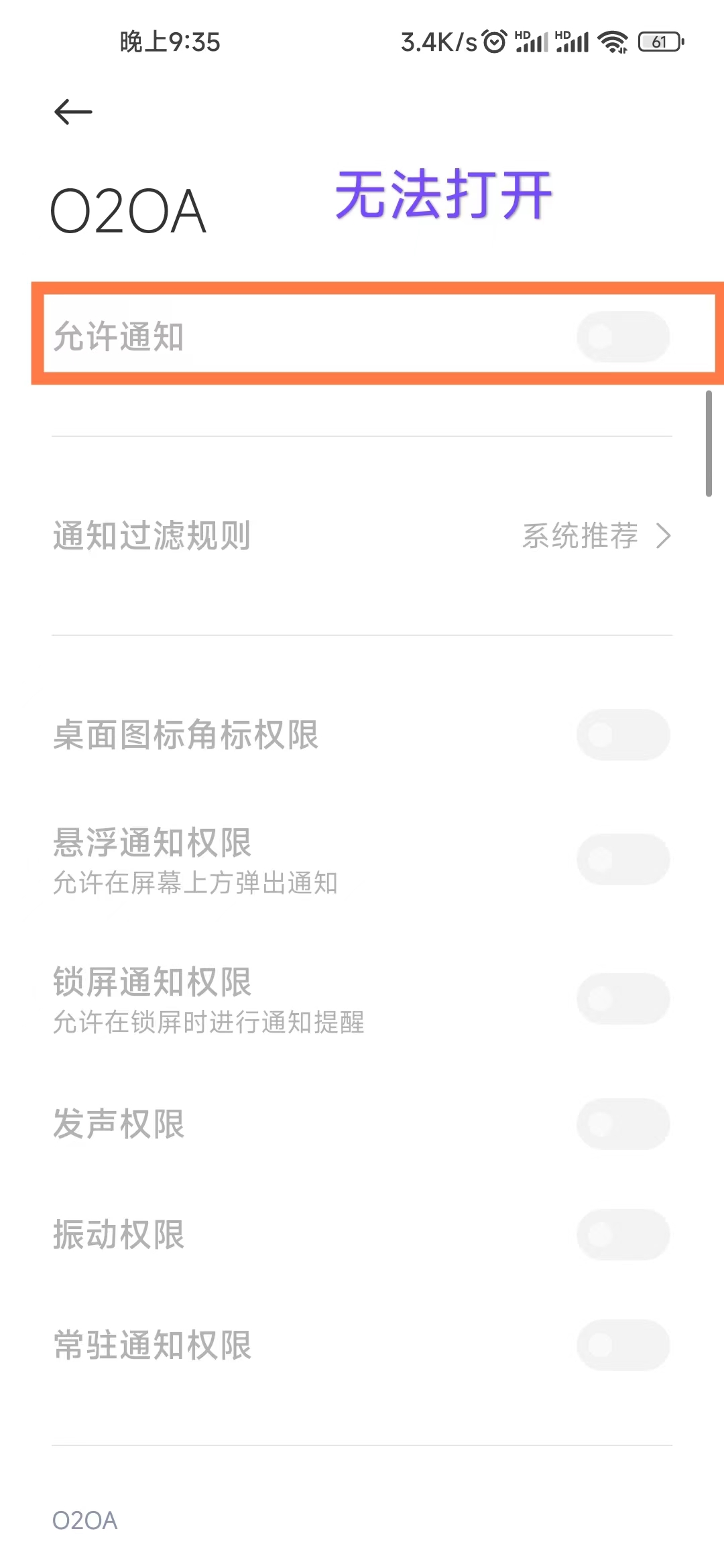
Task: Open 通知过滤规则 settings
Action: [x=362, y=535]
